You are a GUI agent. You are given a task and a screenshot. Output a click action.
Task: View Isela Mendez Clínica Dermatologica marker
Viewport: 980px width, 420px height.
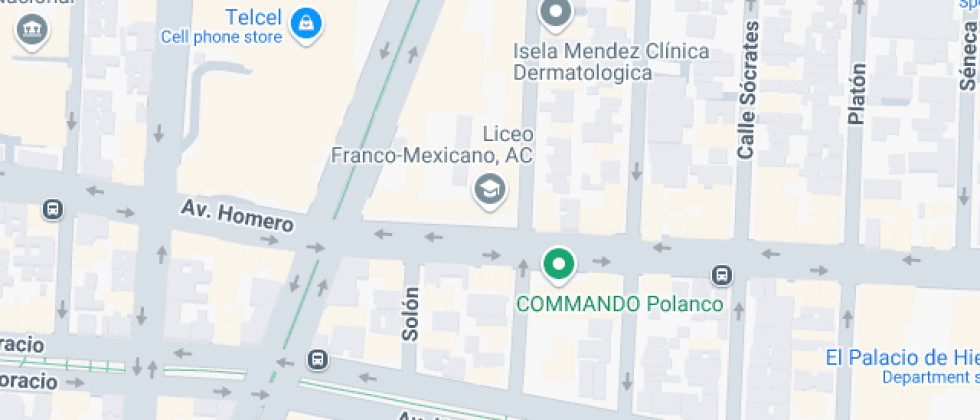(x=554, y=14)
